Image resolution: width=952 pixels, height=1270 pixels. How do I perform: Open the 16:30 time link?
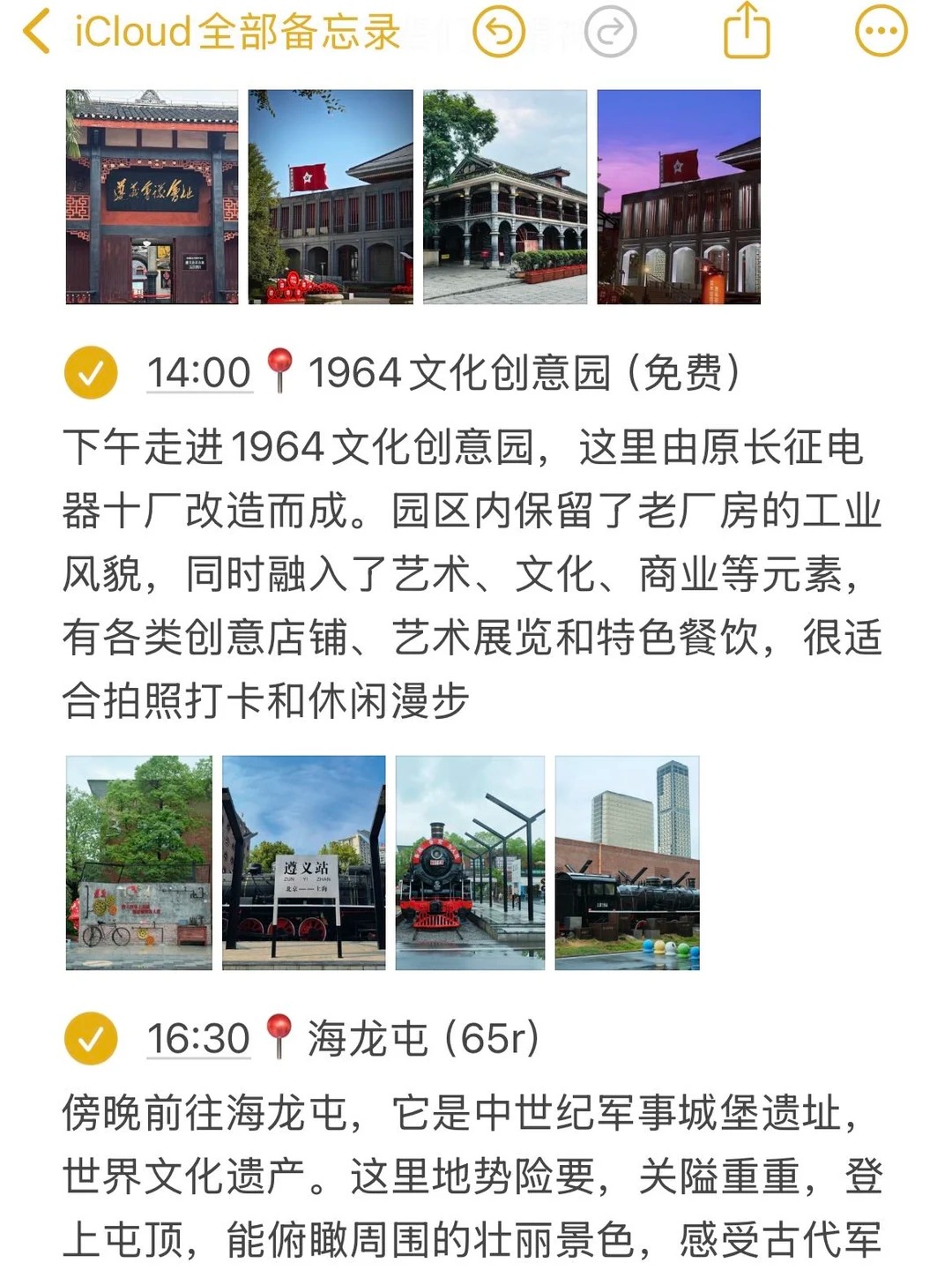(x=199, y=1039)
